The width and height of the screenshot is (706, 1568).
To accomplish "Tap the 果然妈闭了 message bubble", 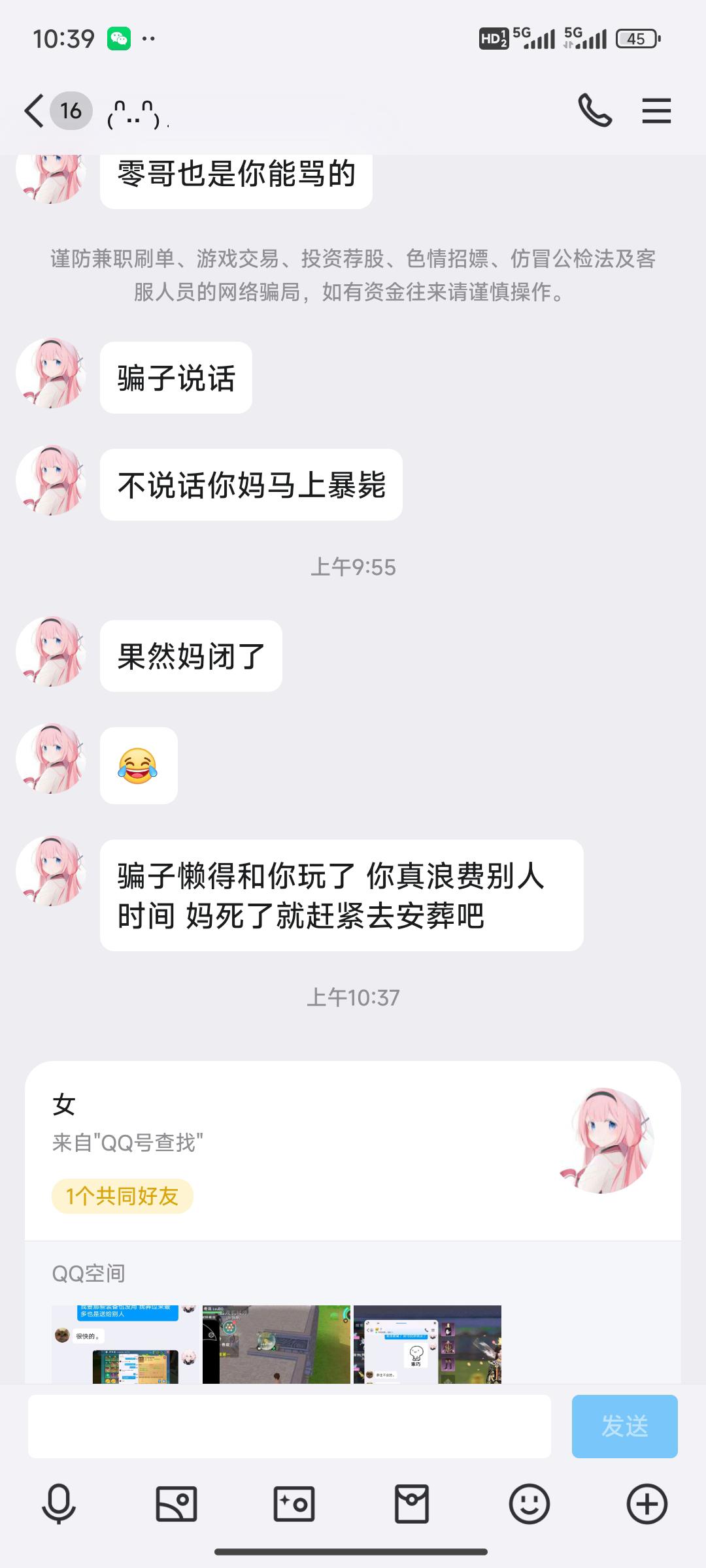I will pyautogui.click(x=192, y=655).
